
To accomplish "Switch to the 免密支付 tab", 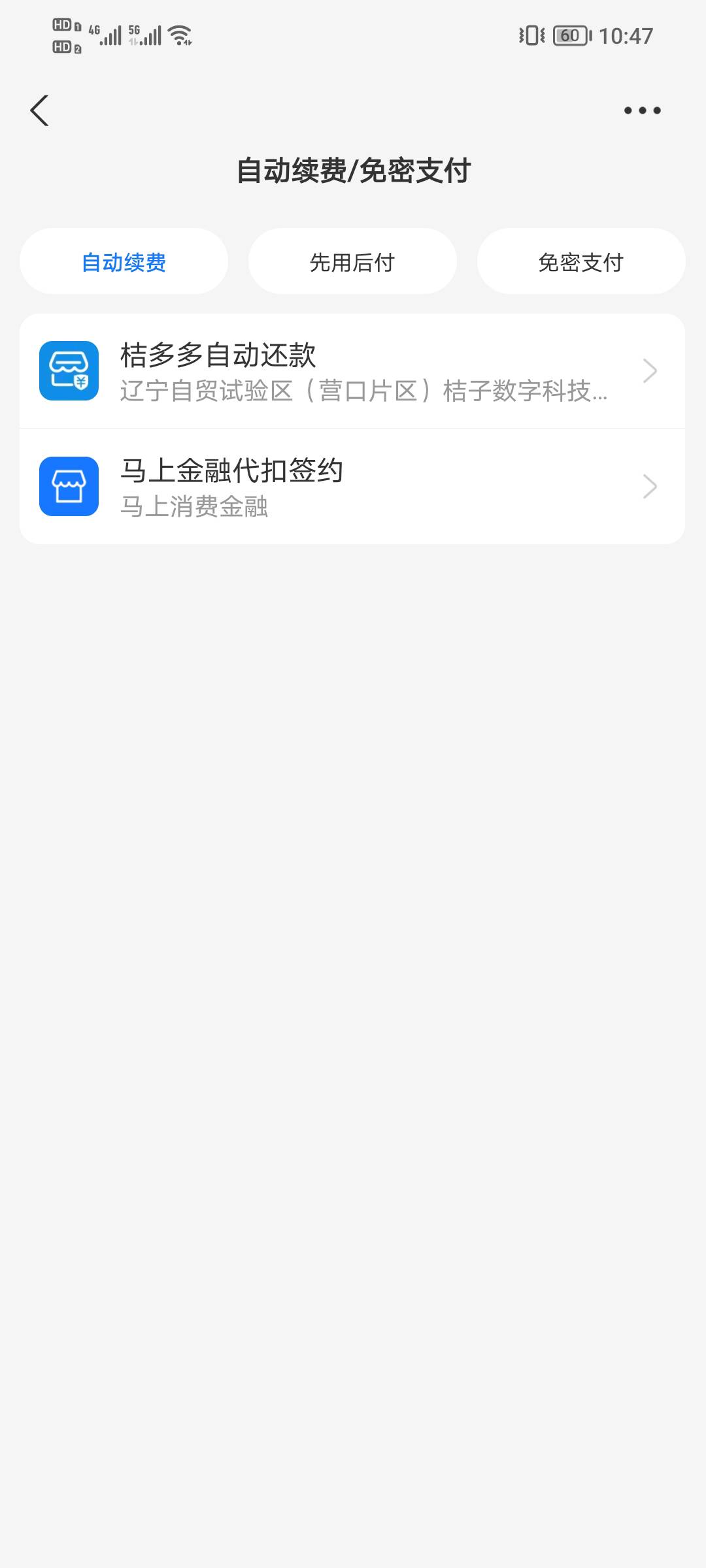I will coord(581,261).
